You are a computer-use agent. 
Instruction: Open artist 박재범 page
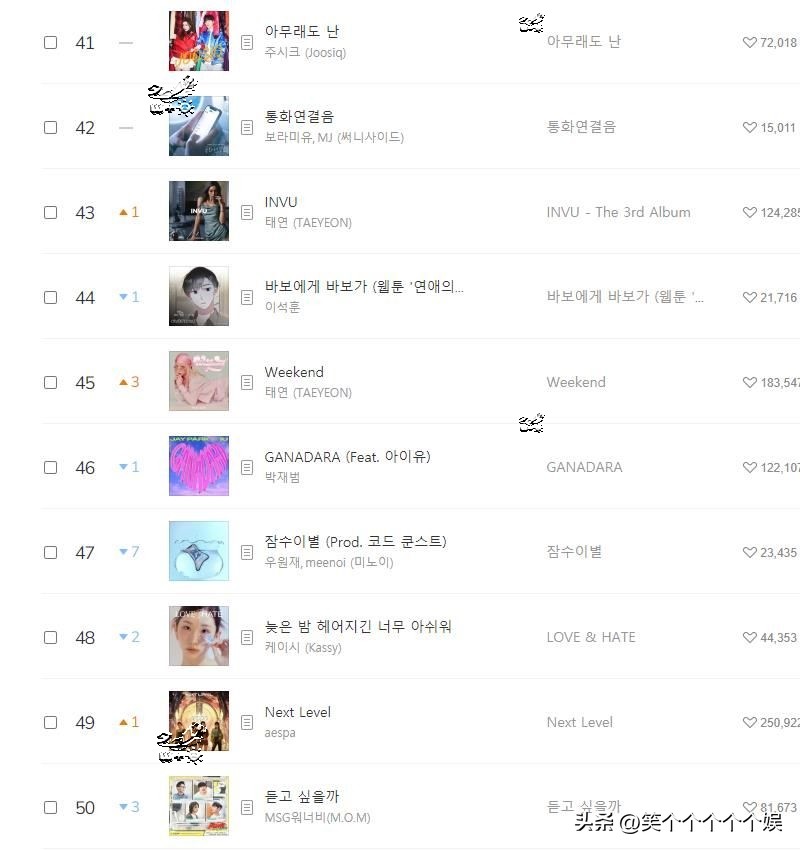[x=282, y=478]
